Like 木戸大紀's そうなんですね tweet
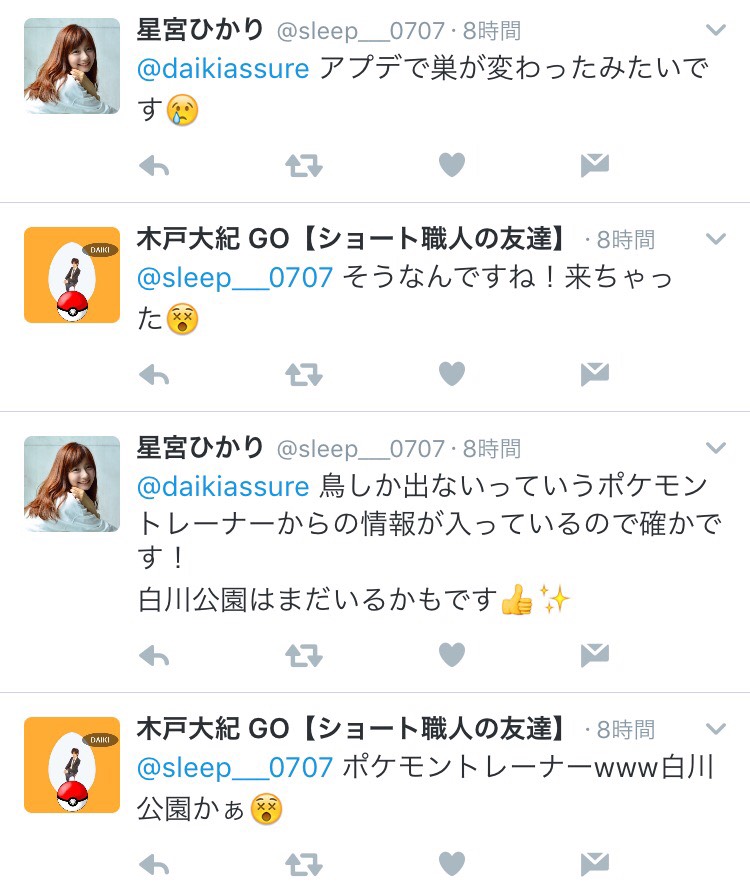Viewport: 750px width, 894px height. tap(452, 374)
